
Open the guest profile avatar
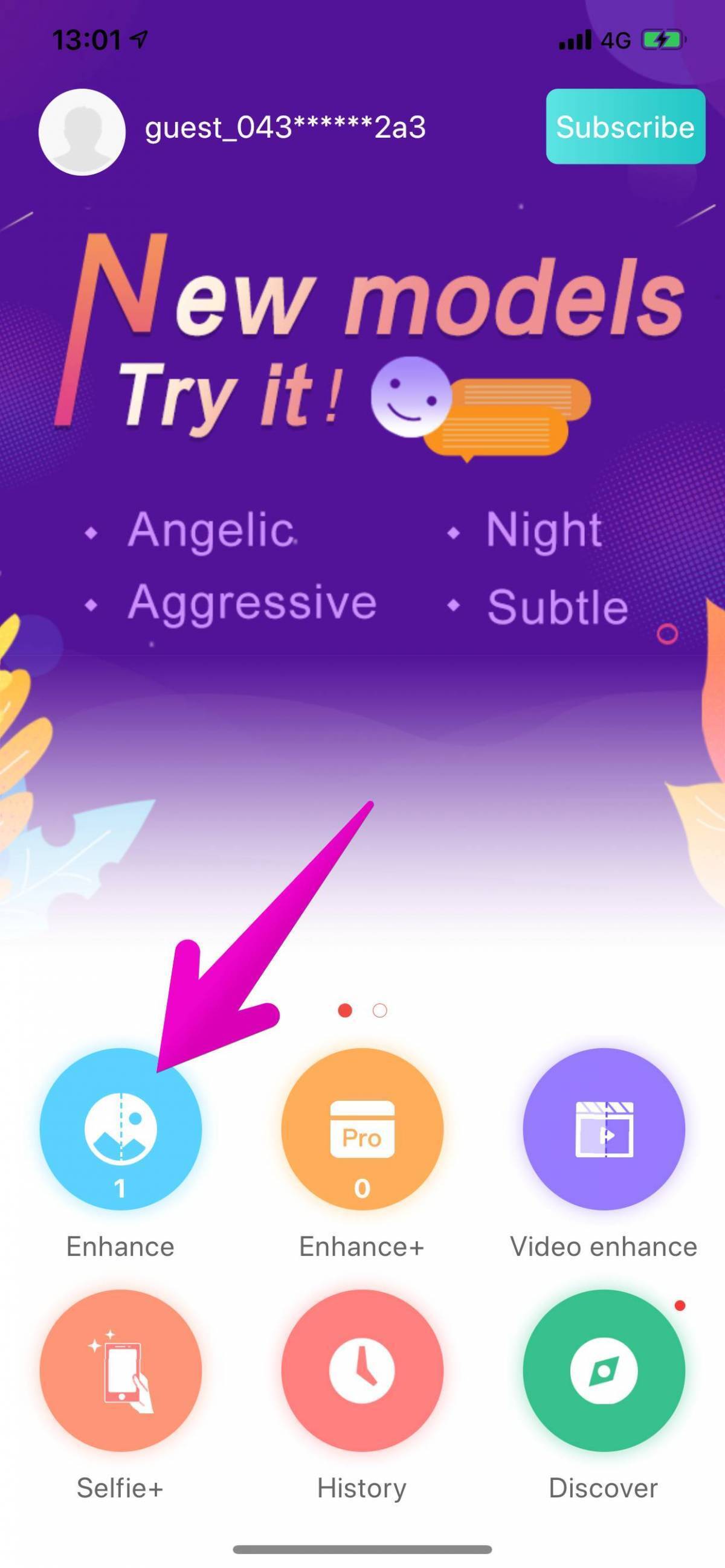82,132
